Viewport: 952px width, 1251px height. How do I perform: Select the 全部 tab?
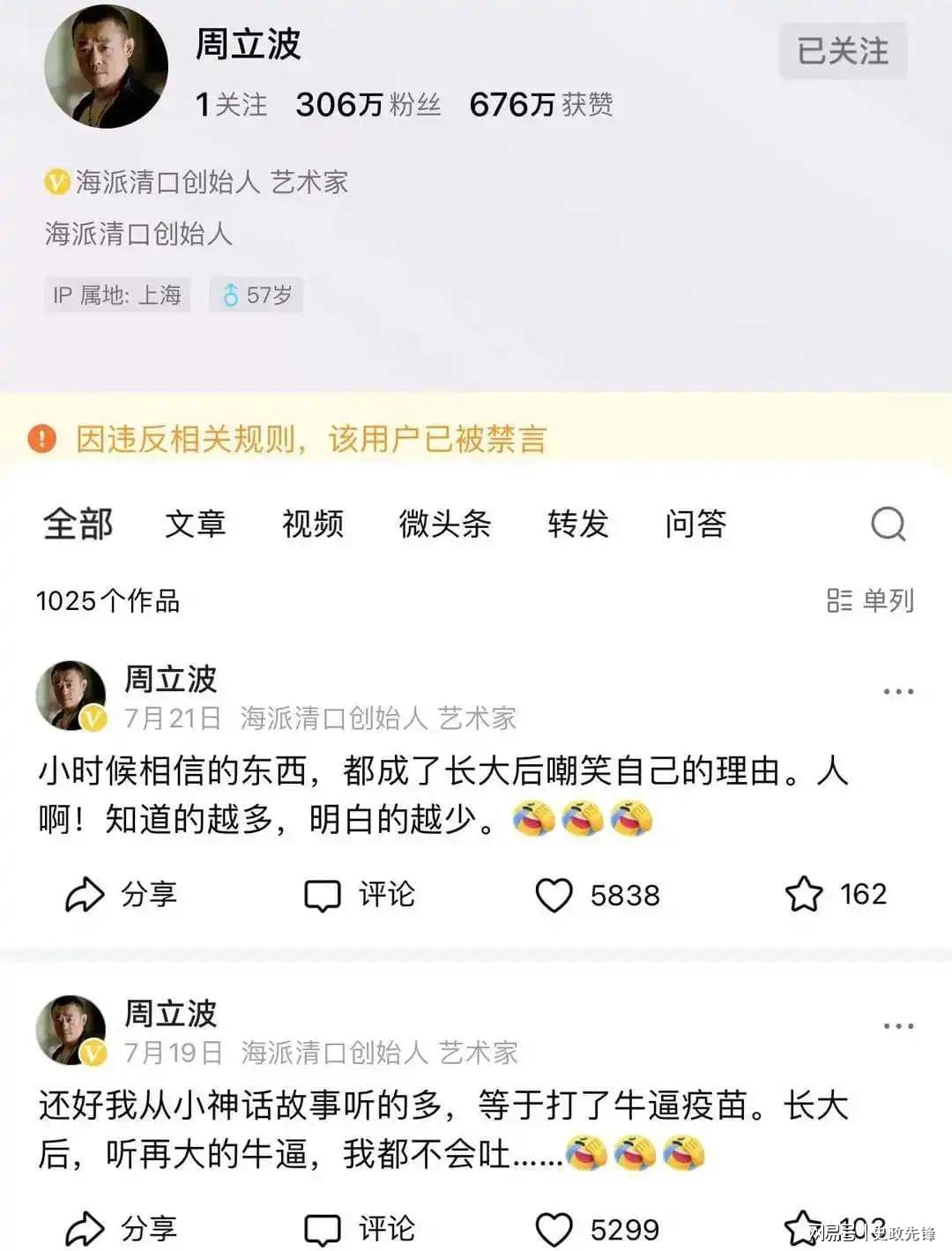pos(78,524)
